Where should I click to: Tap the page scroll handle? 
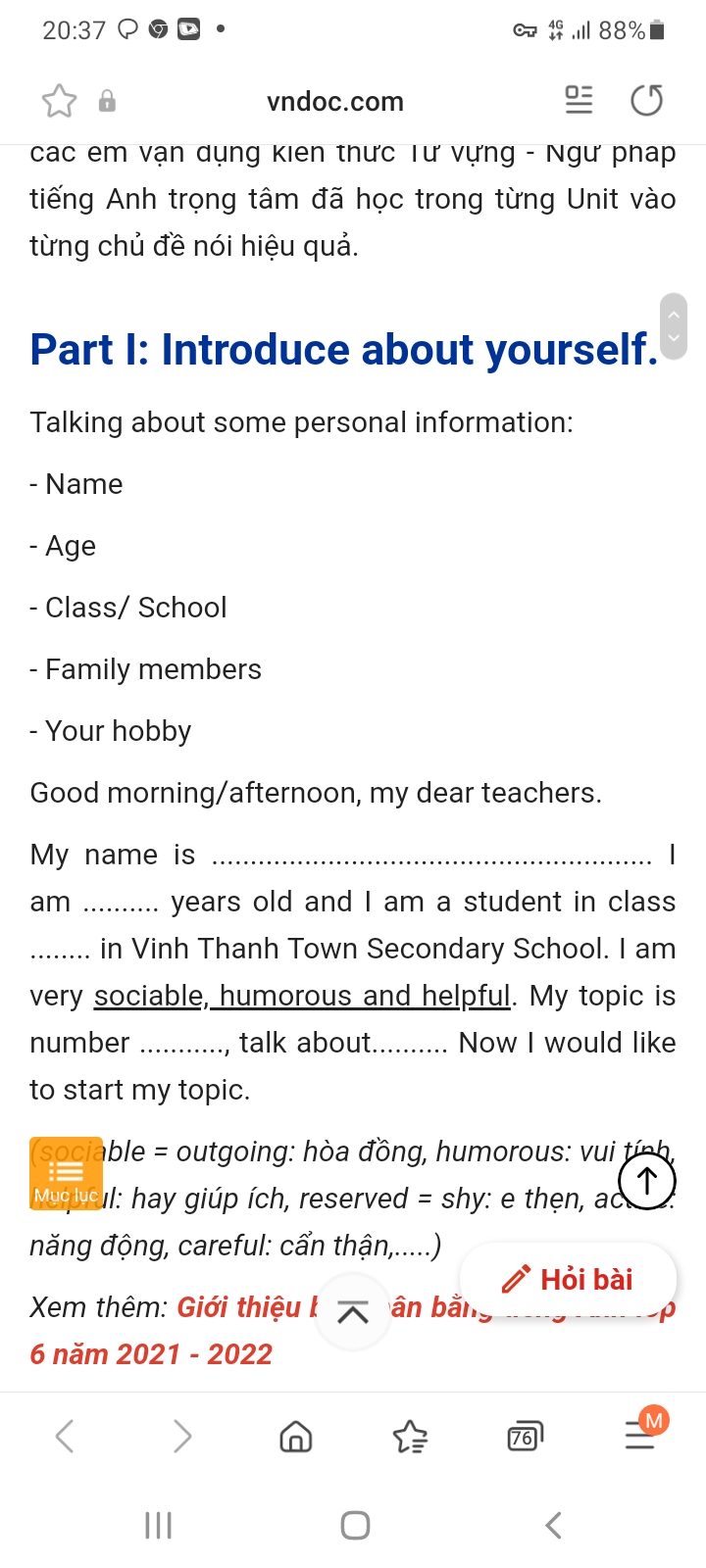pos(673,326)
